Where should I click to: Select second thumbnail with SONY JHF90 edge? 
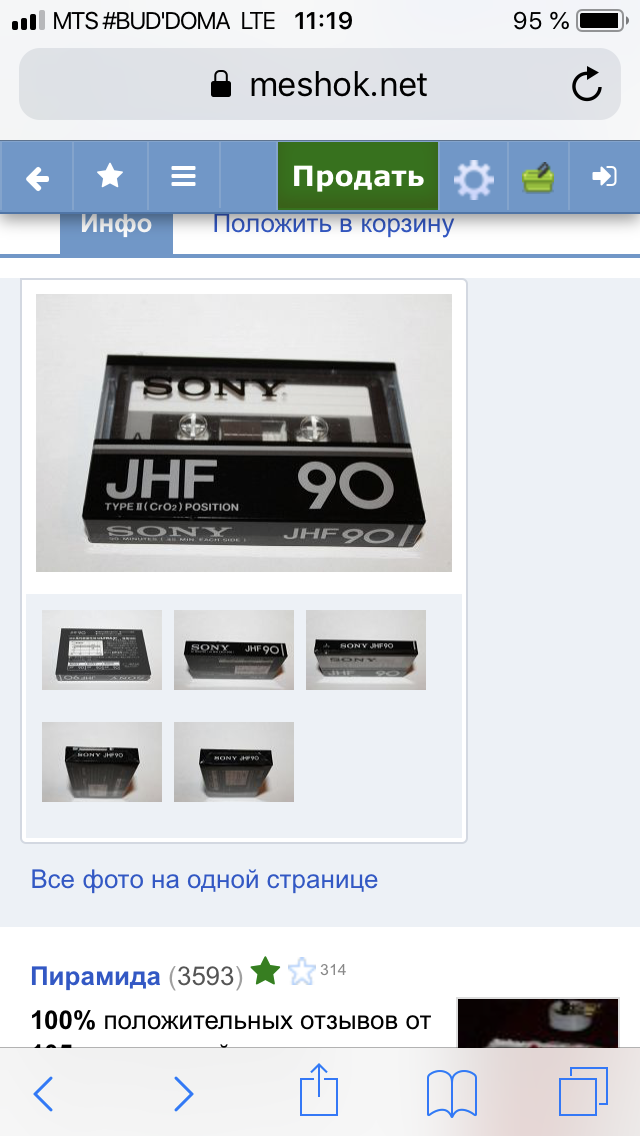[234, 650]
